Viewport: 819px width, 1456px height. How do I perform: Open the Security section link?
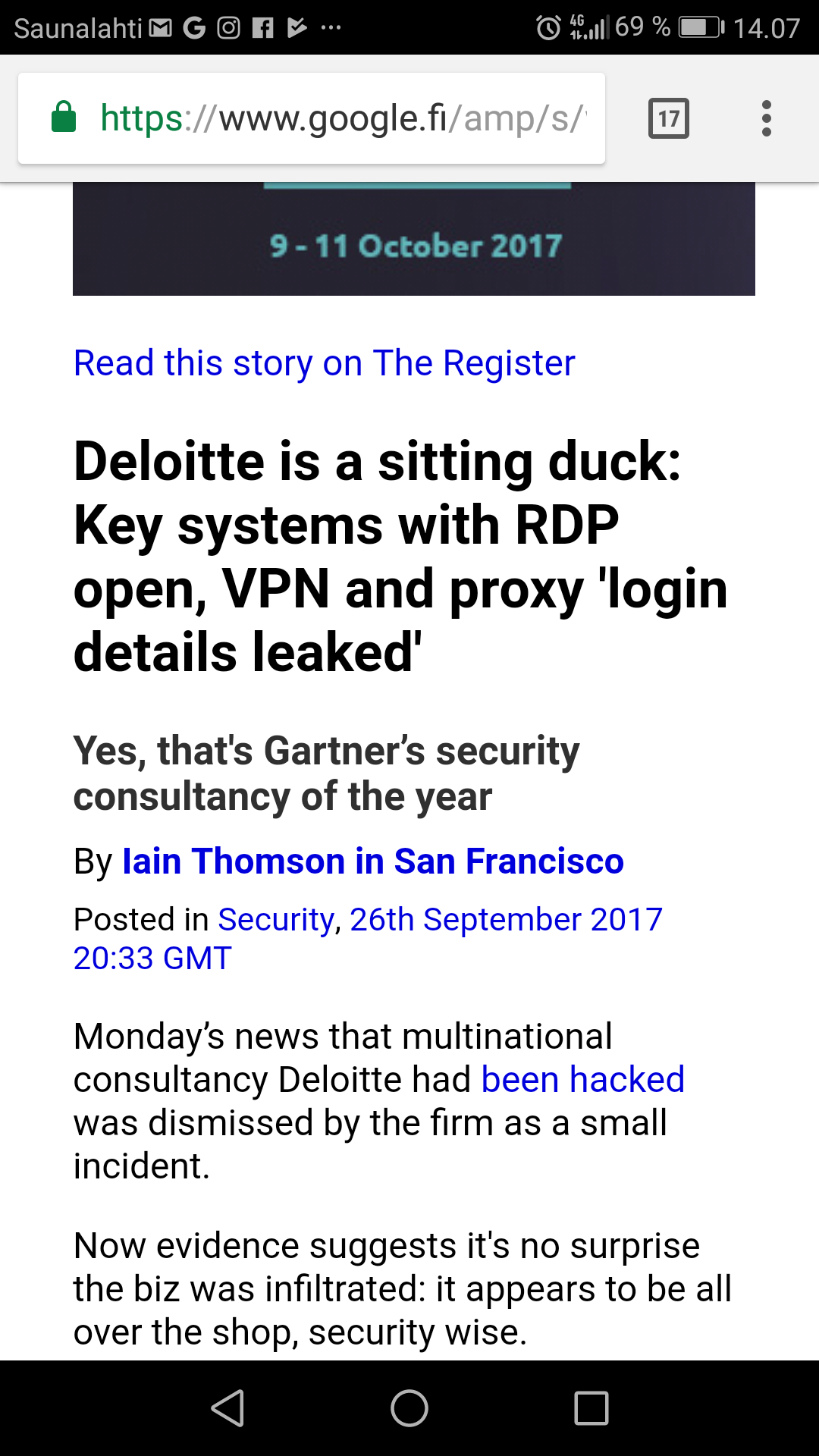(x=276, y=920)
